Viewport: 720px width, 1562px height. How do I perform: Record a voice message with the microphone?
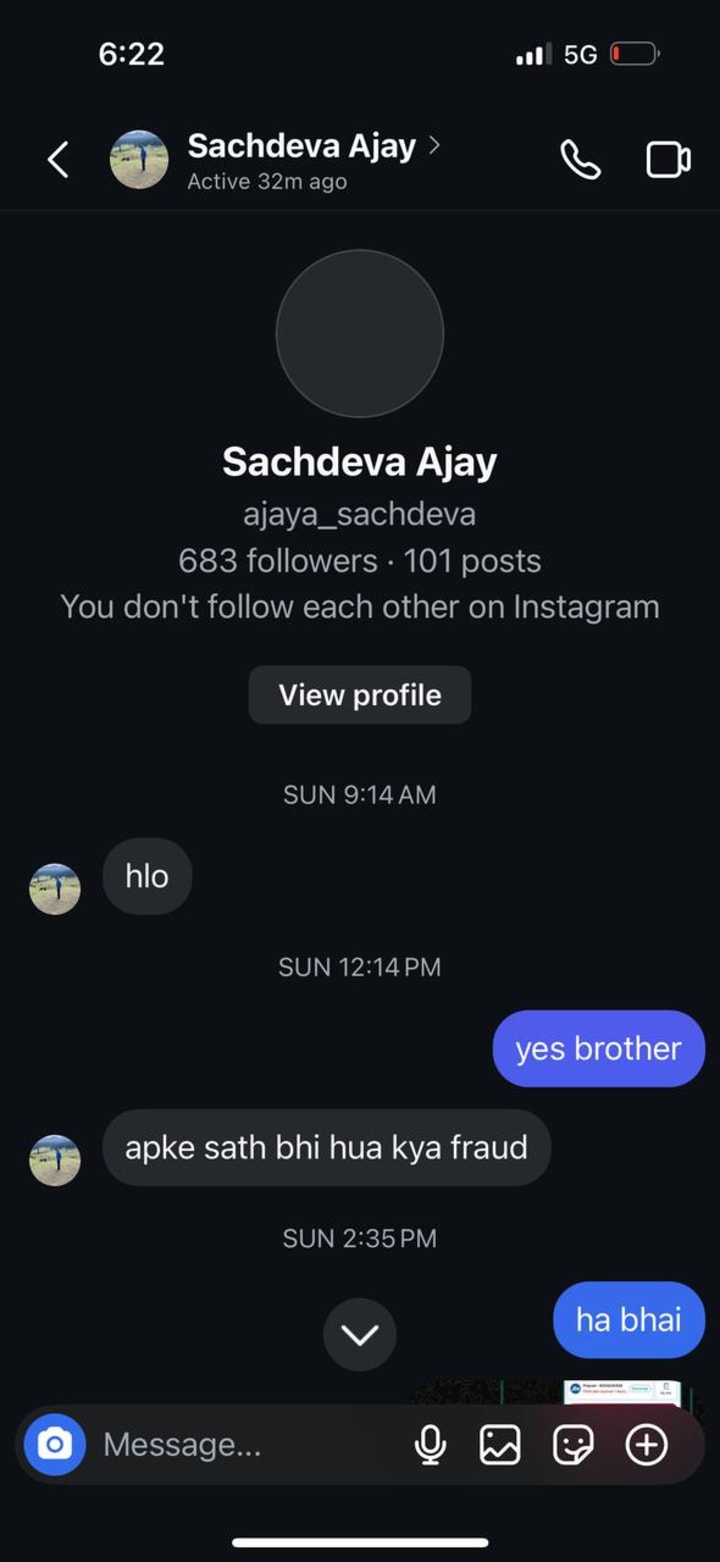click(x=430, y=1444)
